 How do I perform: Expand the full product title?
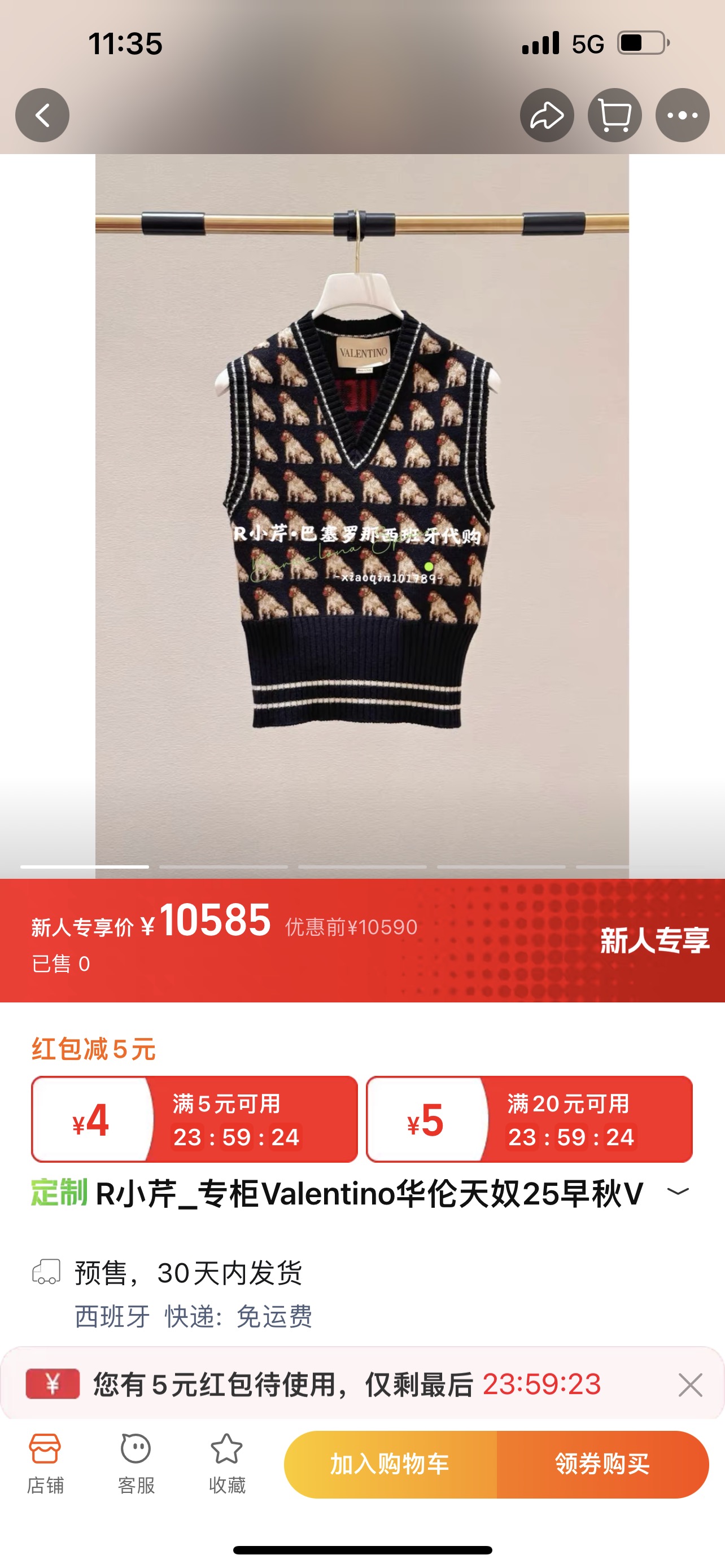coord(678,1192)
